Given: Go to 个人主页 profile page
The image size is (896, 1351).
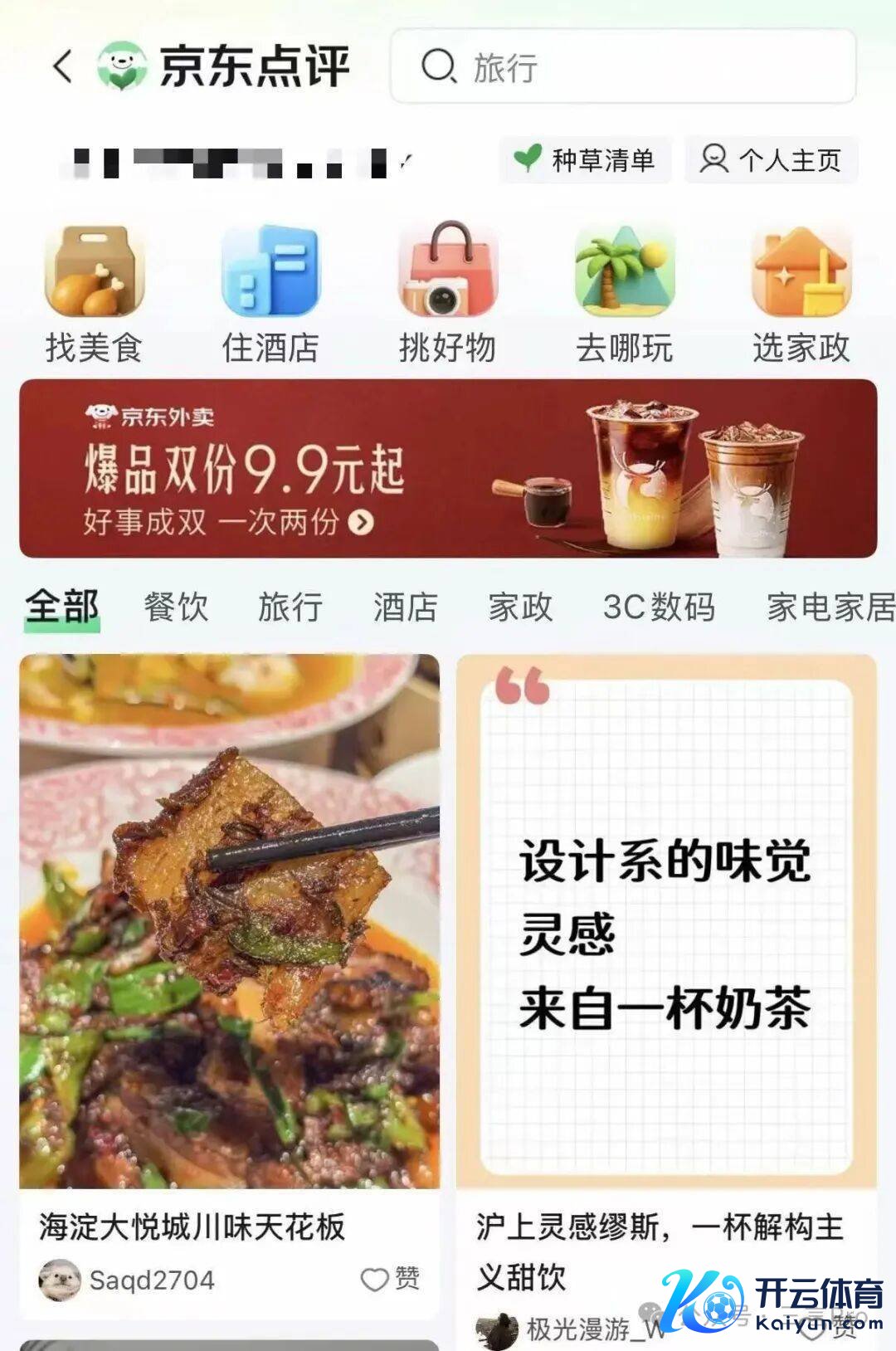Looking at the screenshot, I should click(771, 159).
